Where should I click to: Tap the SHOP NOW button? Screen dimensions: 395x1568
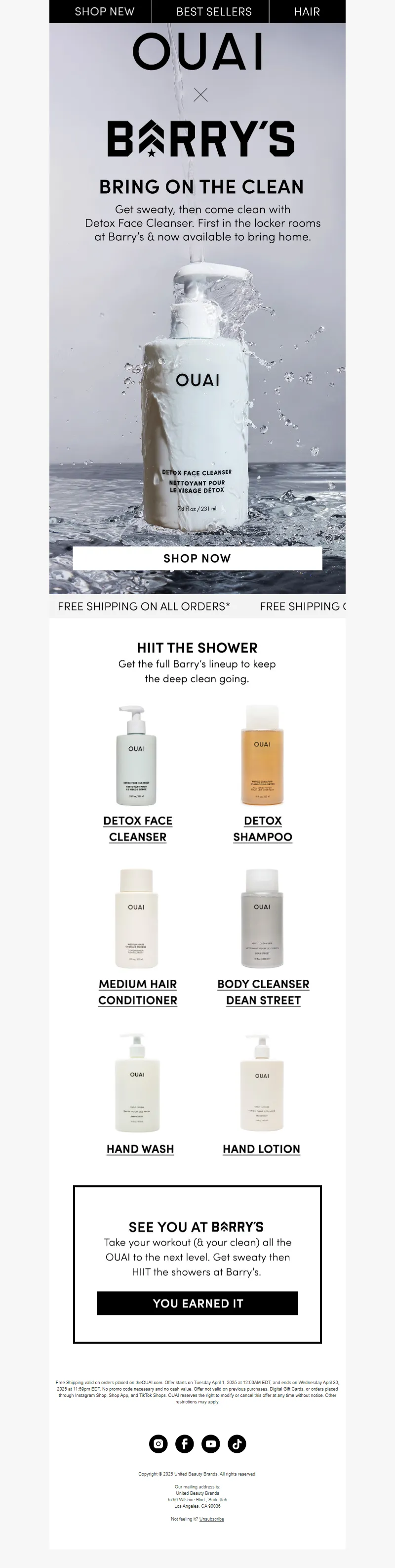coord(197,558)
